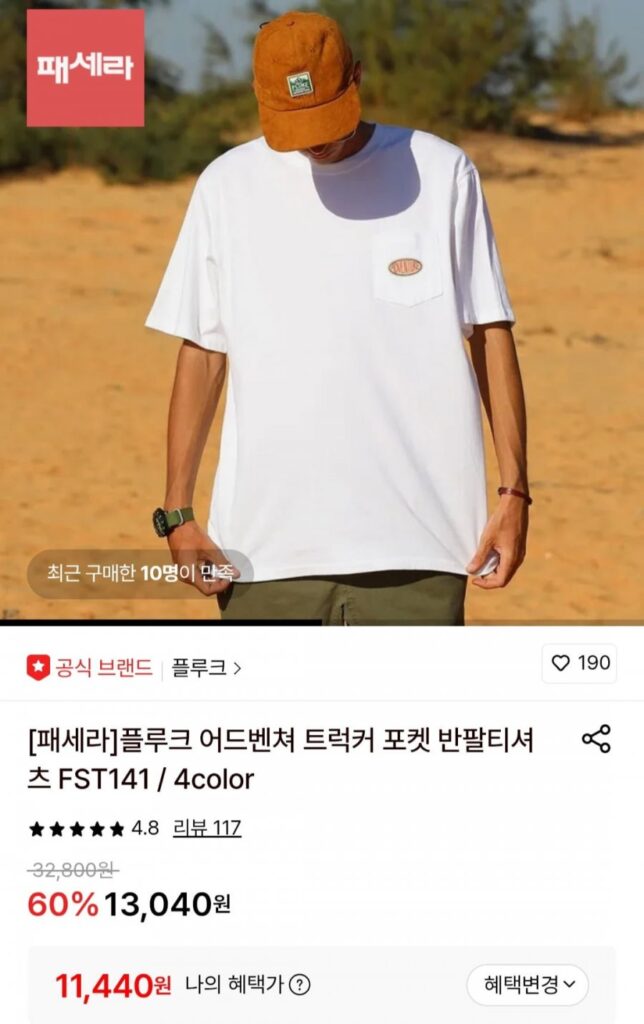Open the 플루크 brand page link
The width and height of the screenshot is (644, 1024).
click(x=206, y=667)
